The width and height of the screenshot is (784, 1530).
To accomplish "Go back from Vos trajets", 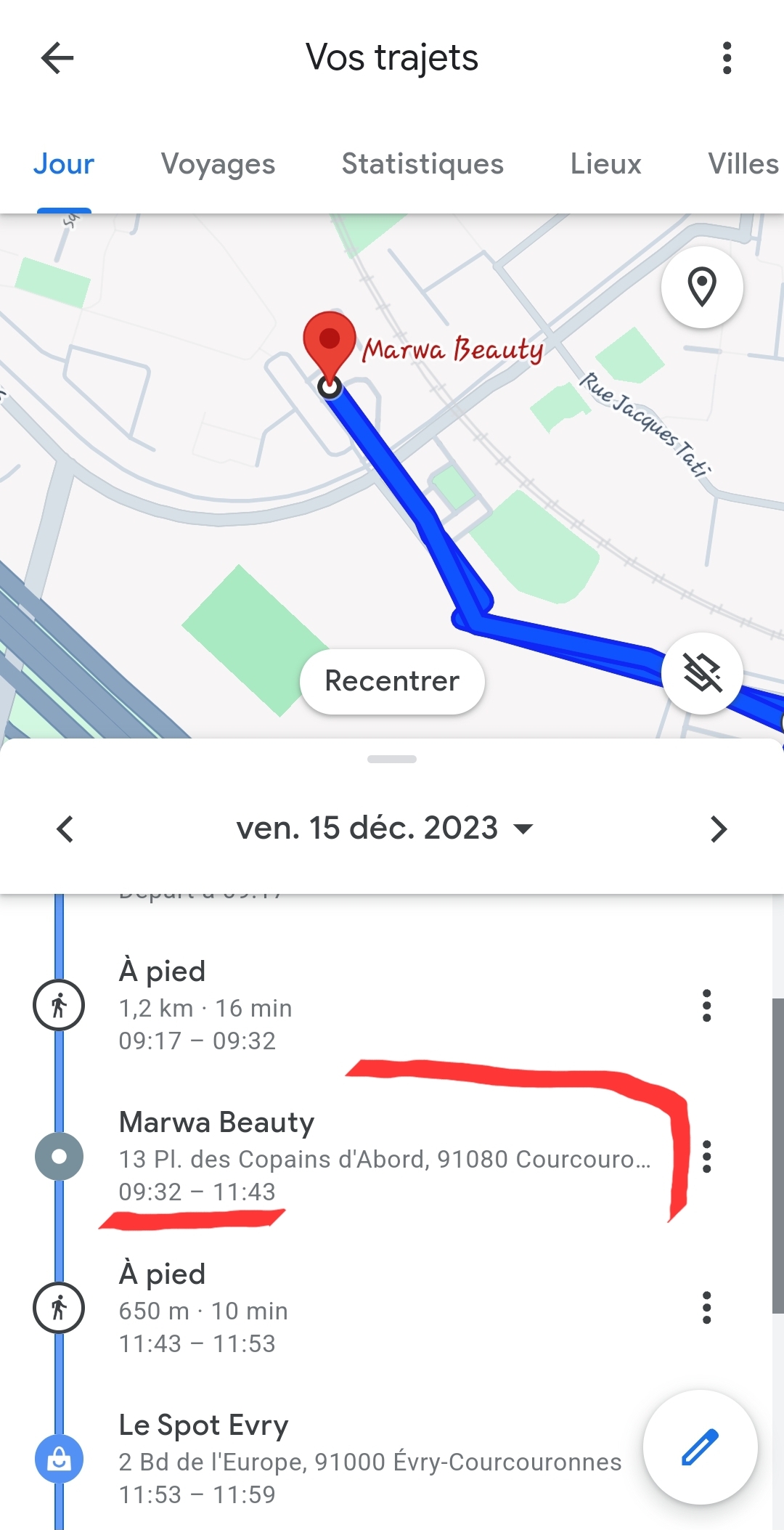I will point(57,58).
